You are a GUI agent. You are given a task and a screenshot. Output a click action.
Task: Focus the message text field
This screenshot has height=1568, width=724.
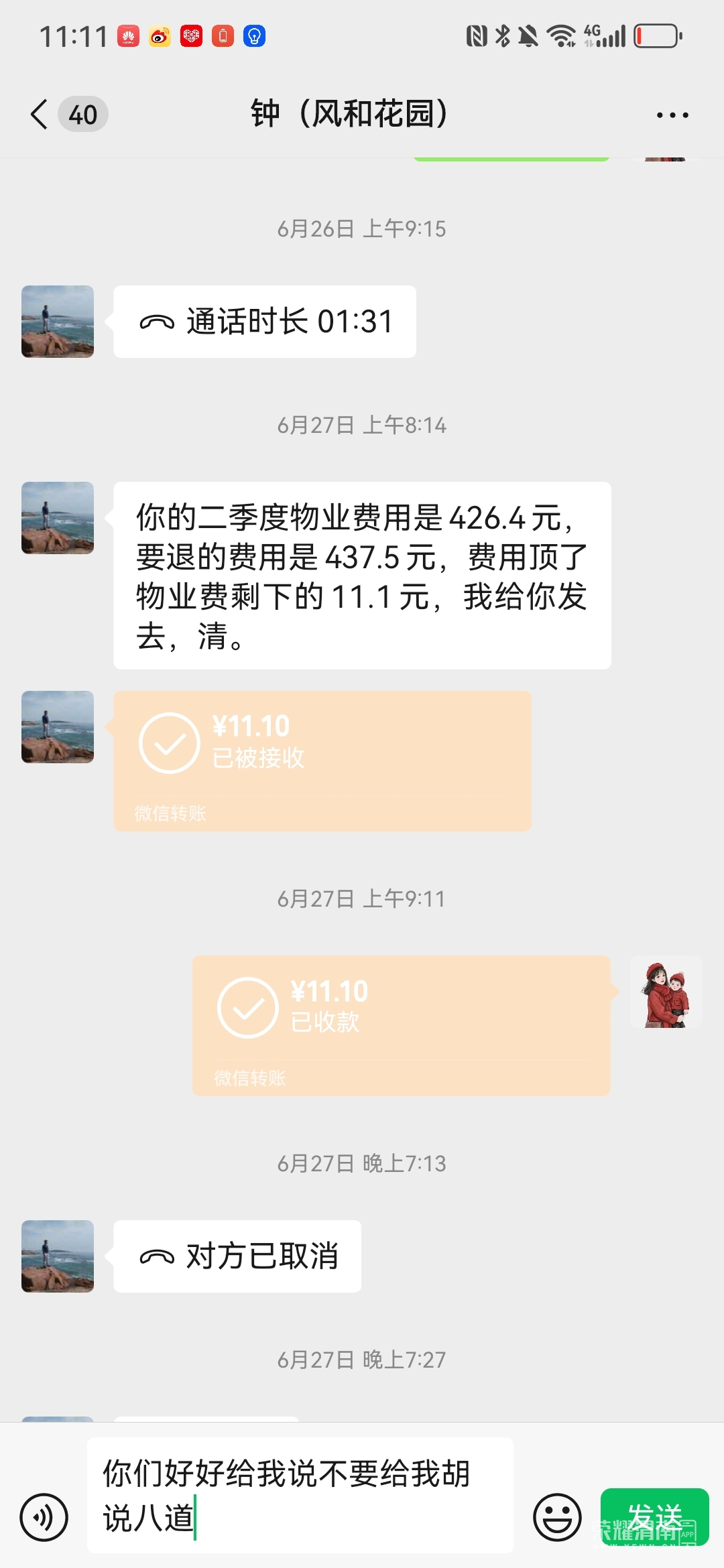(300, 1494)
